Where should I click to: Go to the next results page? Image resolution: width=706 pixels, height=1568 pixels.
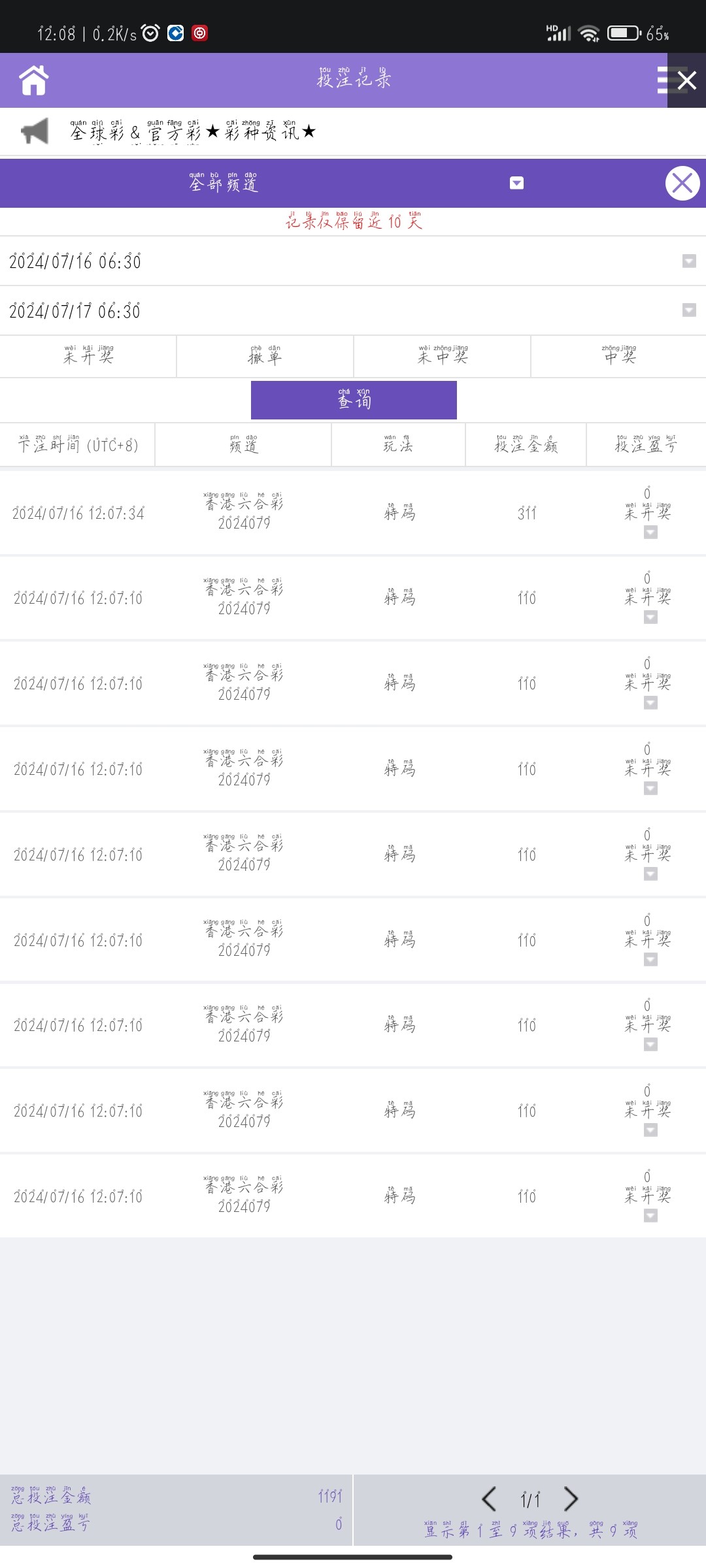pos(571,1499)
